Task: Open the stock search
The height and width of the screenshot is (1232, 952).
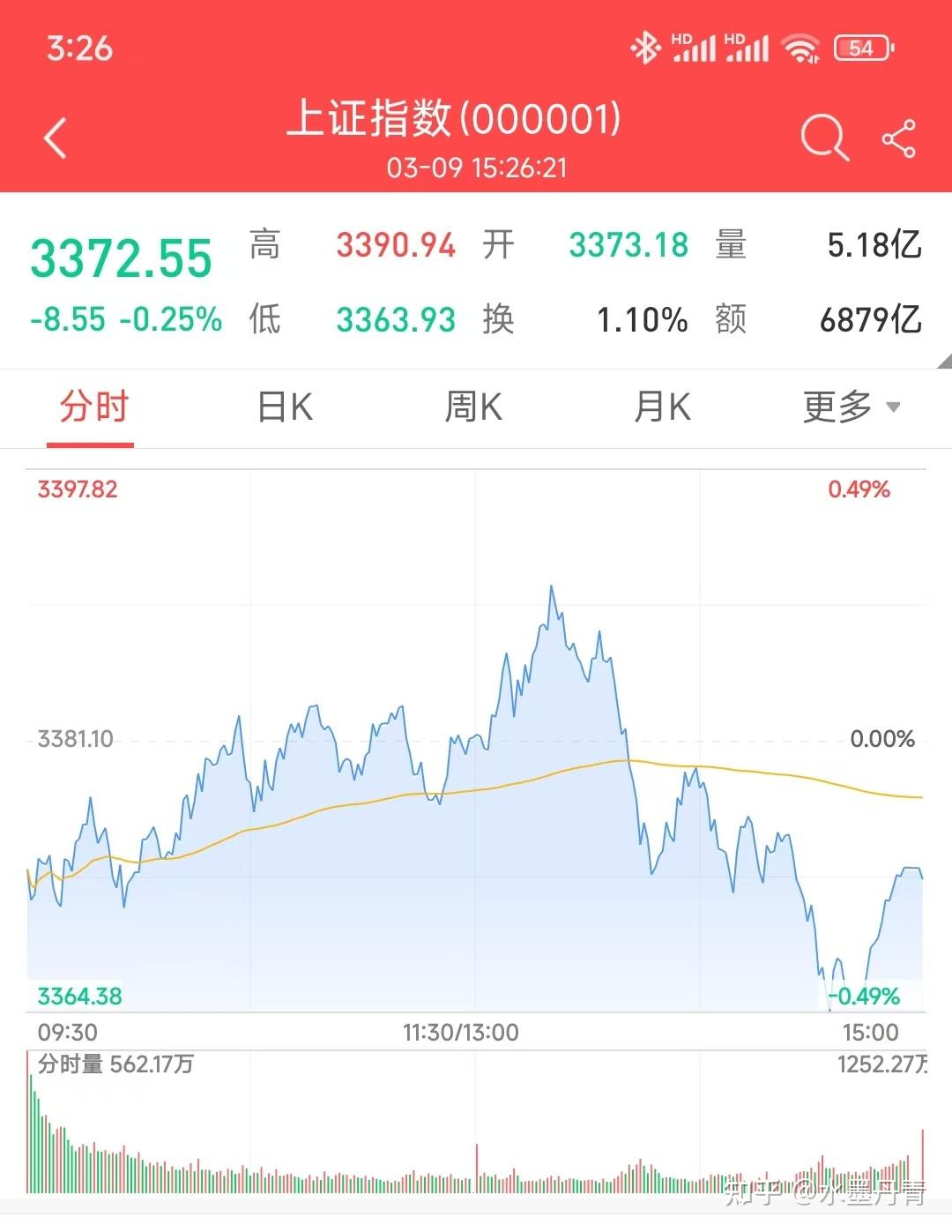Action: [x=822, y=137]
